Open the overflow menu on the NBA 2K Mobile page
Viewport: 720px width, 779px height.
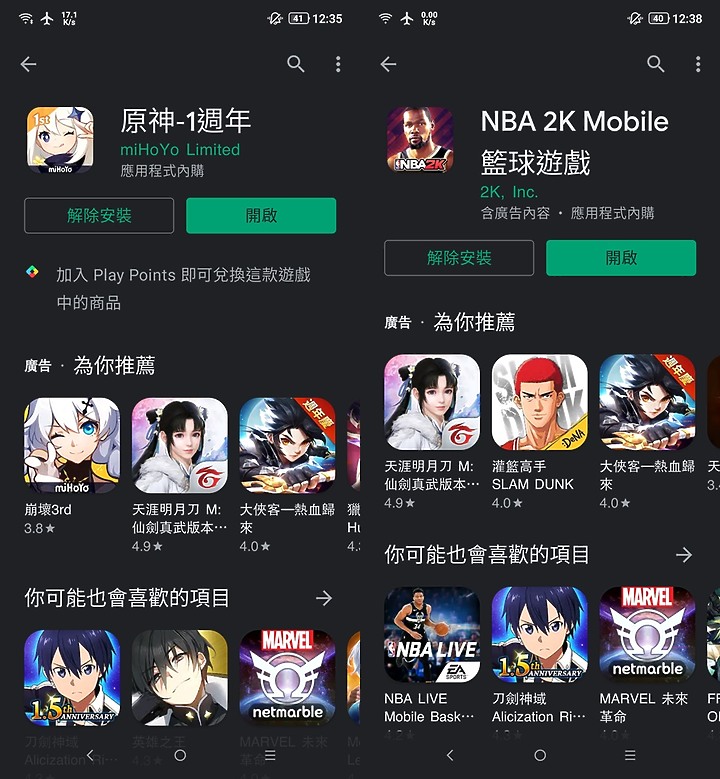tap(698, 64)
